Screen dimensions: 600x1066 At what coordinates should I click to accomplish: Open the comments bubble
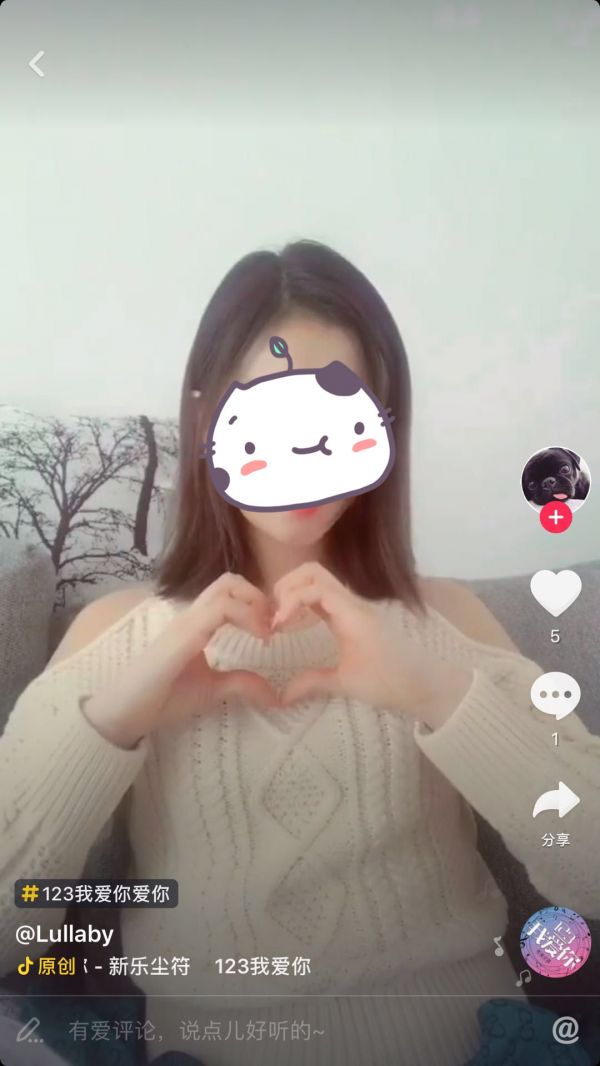(x=555, y=695)
